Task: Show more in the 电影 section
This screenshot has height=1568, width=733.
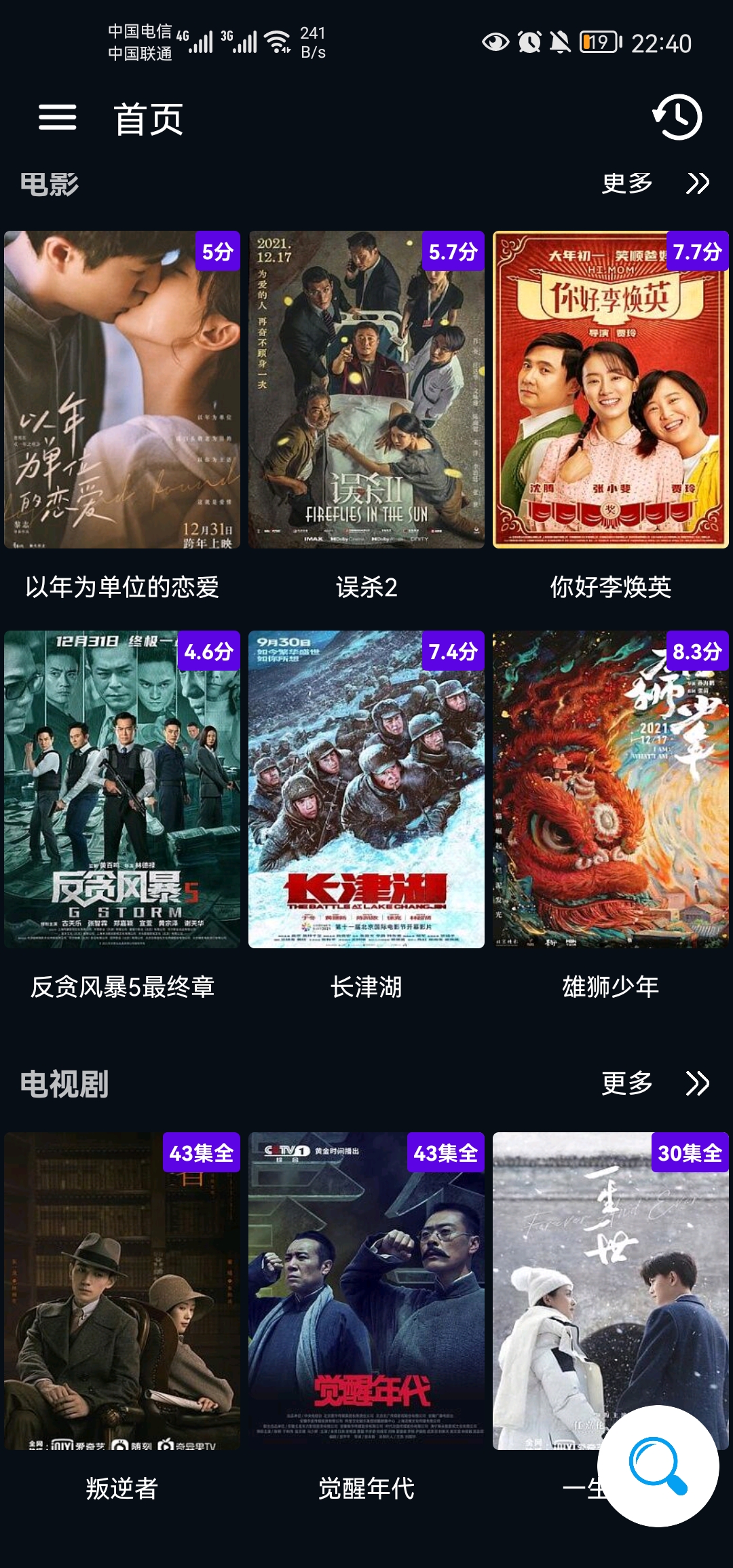Action: [655, 183]
